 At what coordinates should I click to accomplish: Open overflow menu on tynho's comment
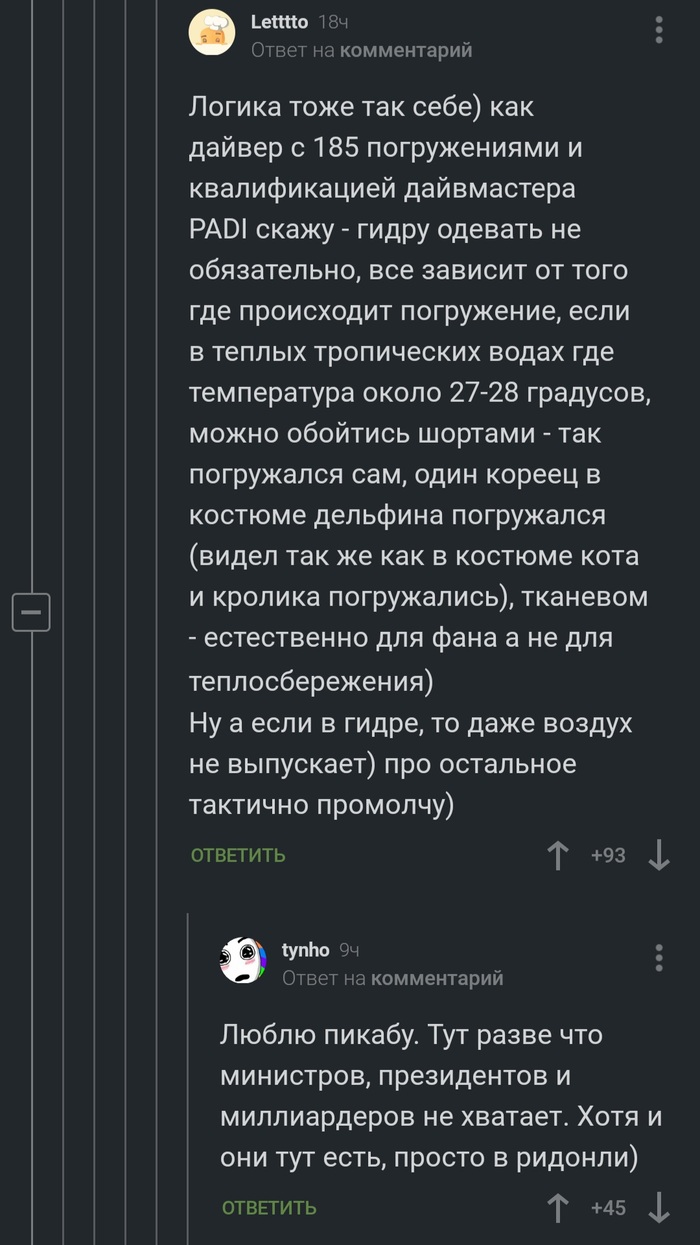coord(659,958)
